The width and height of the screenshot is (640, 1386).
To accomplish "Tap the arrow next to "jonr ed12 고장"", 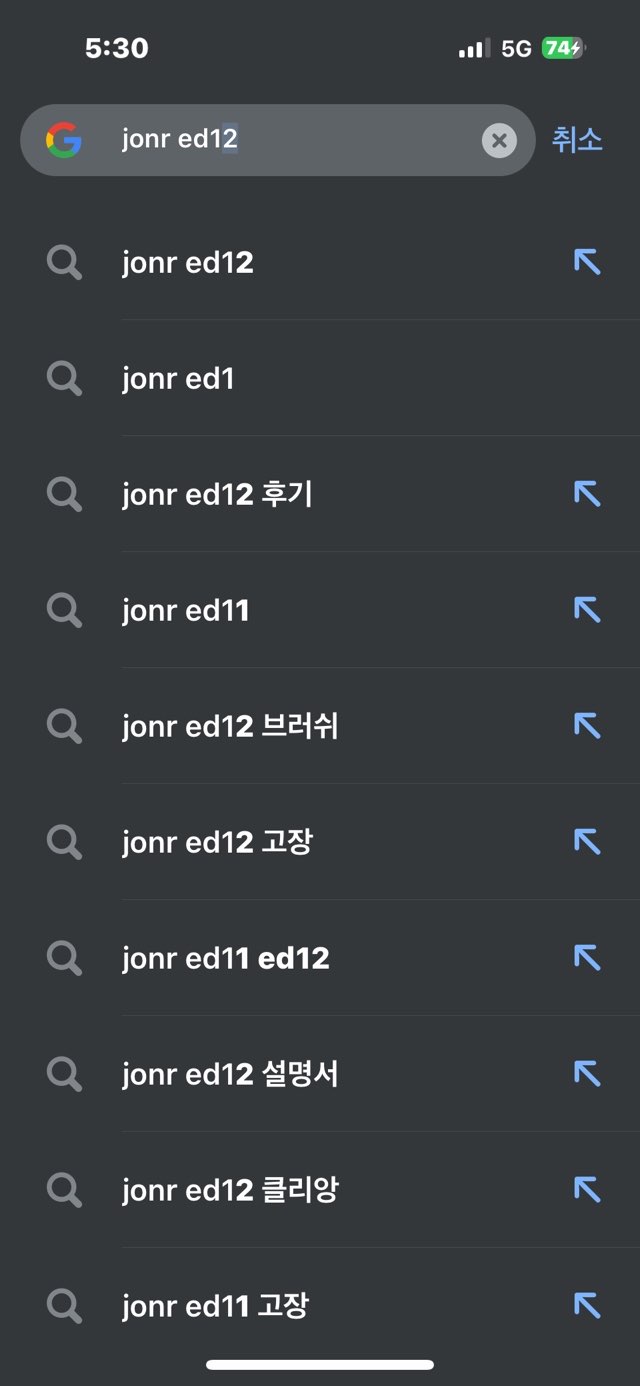I will click(587, 842).
